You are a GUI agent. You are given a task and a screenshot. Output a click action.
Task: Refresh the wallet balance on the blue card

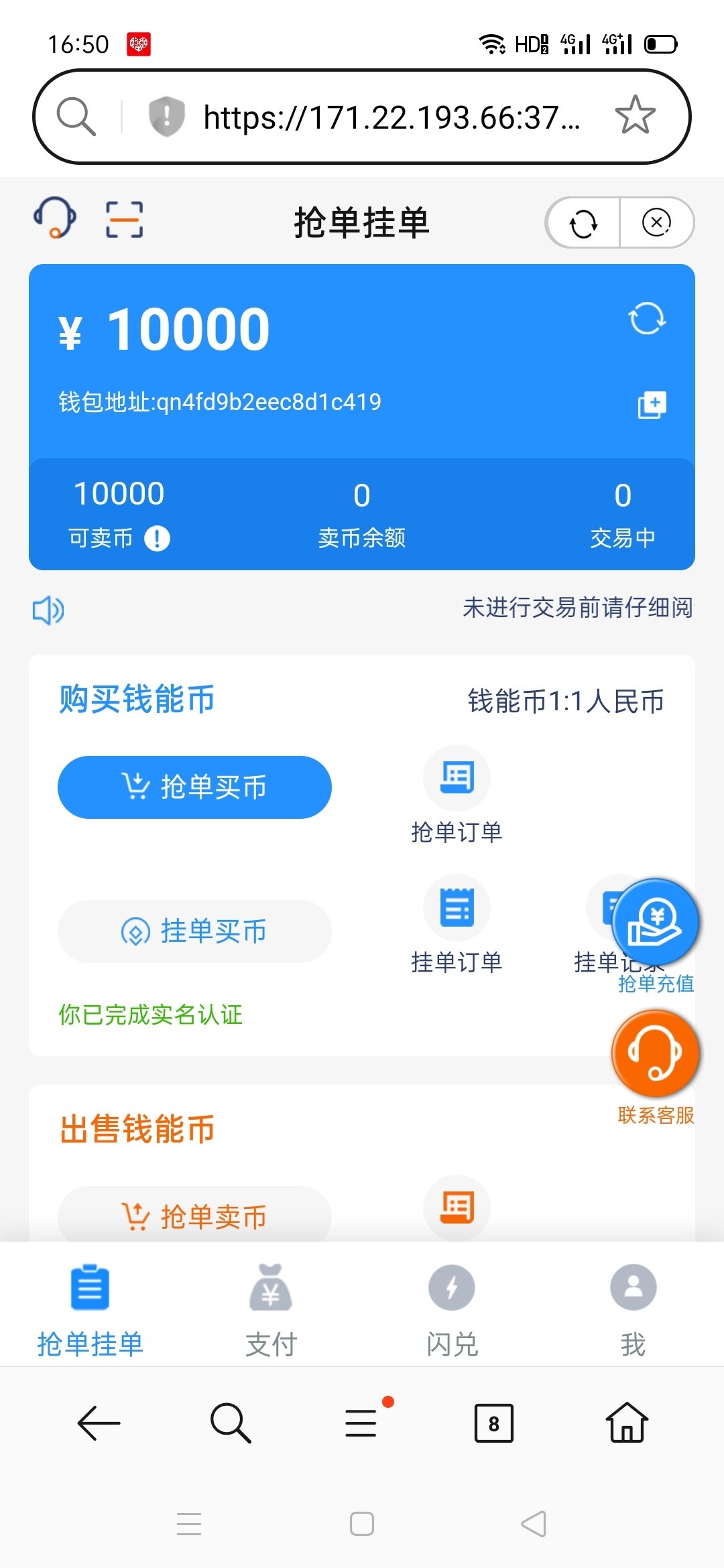(x=647, y=318)
